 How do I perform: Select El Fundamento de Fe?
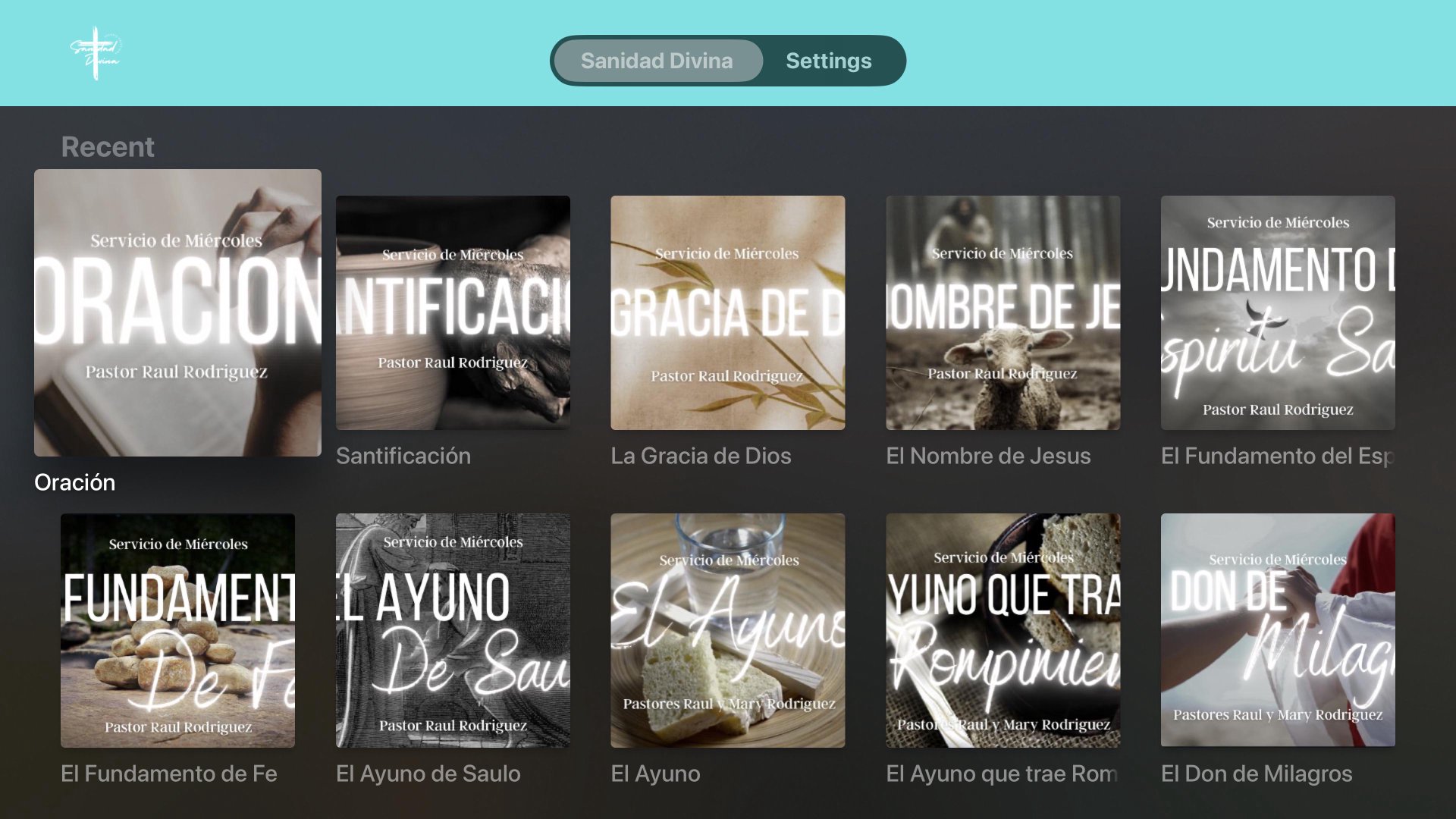[177, 630]
